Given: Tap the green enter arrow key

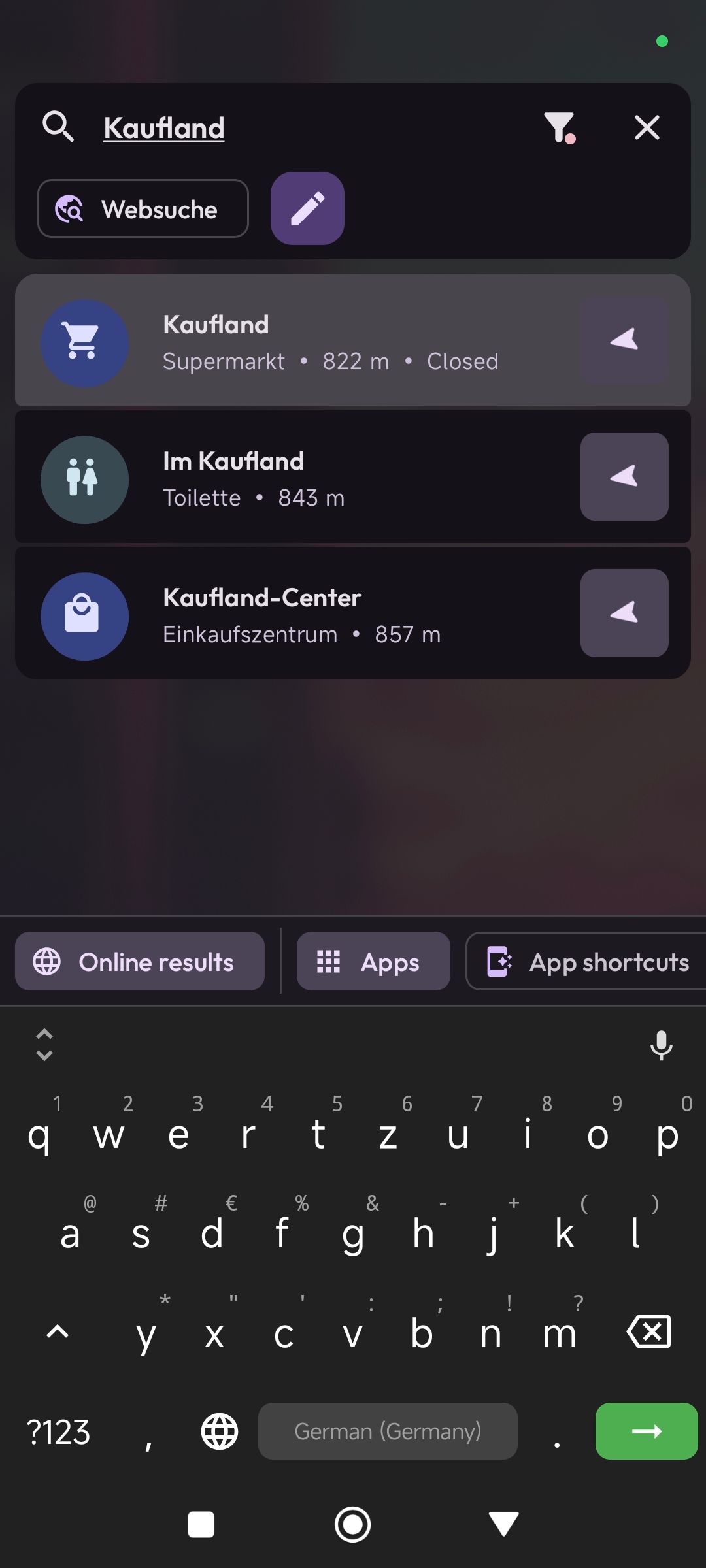Looking at the screenshot, I should pos(647,1431).
